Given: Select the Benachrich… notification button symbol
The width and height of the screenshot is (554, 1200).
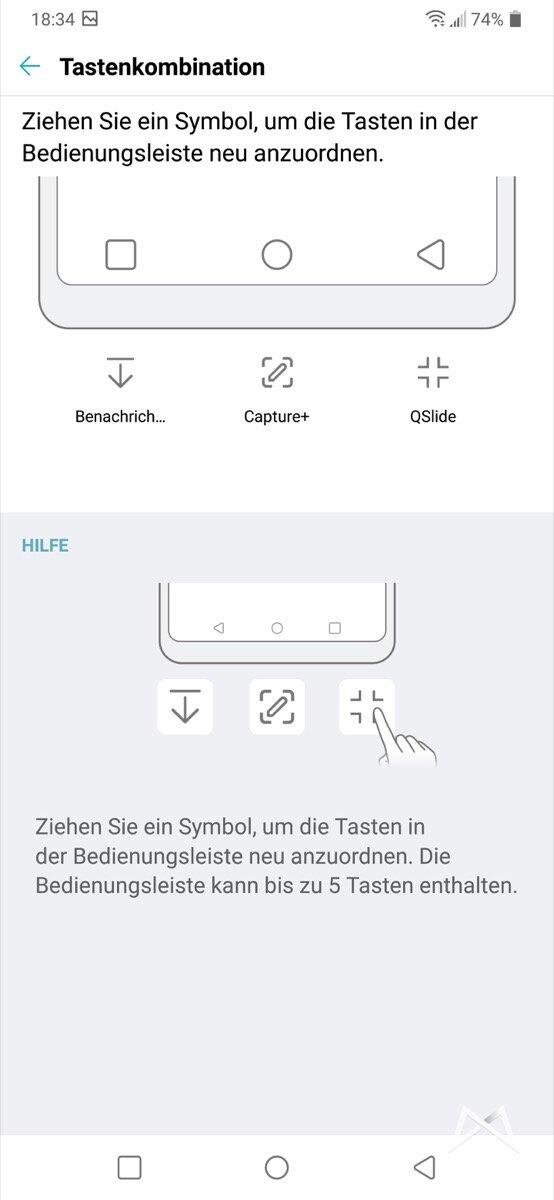Looking at the screenshot, I should (120, 373).
